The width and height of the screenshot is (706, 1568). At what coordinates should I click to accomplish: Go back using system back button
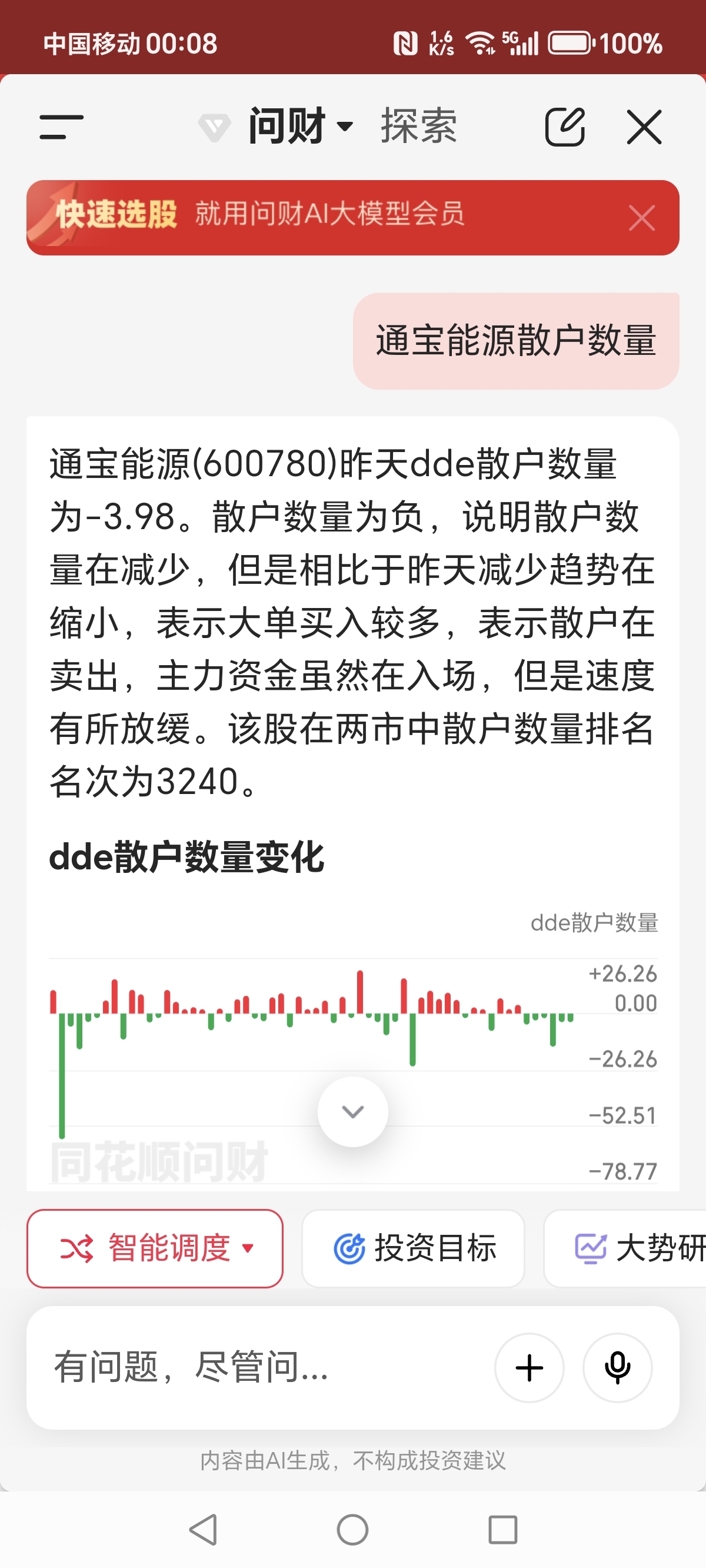(x=204, y=1529)
